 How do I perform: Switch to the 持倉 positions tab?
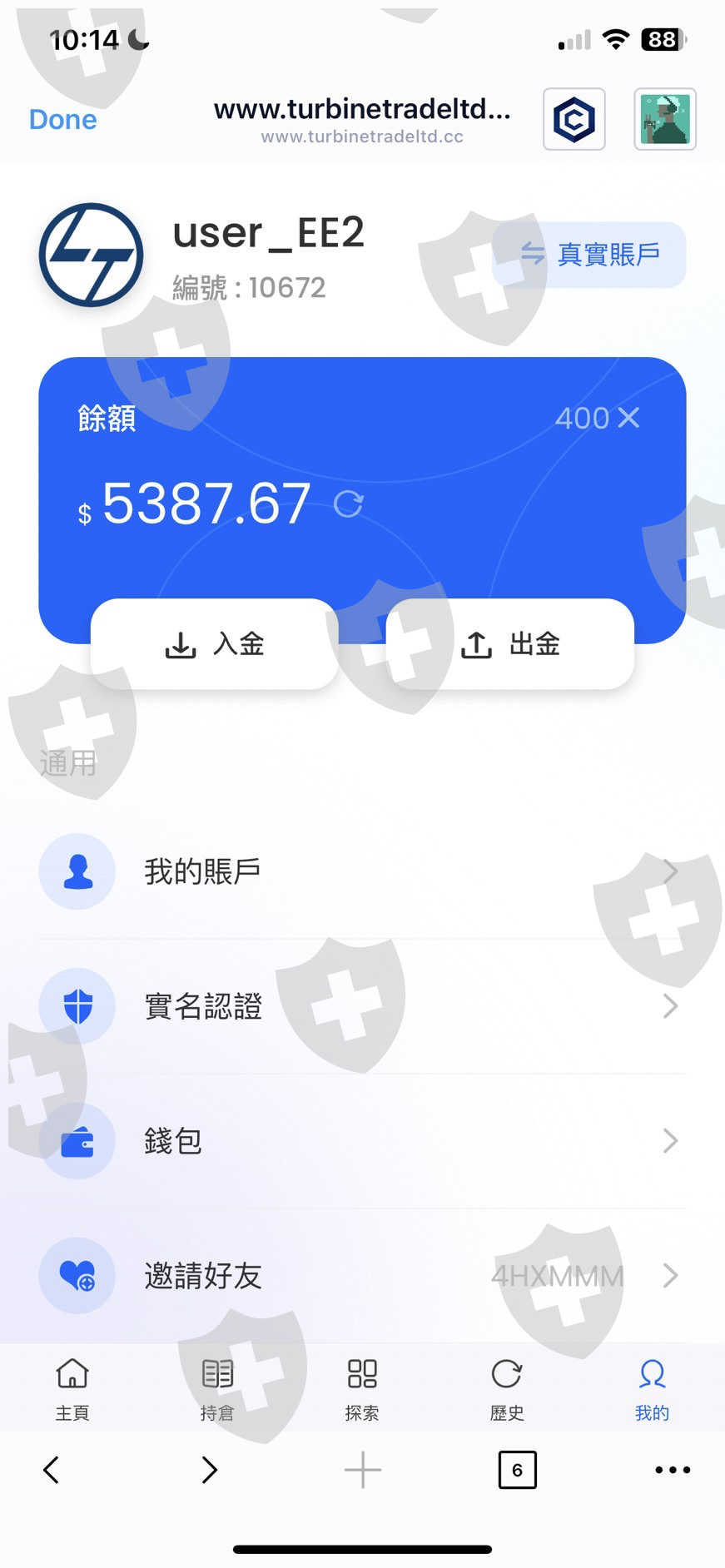point(217,1388)
